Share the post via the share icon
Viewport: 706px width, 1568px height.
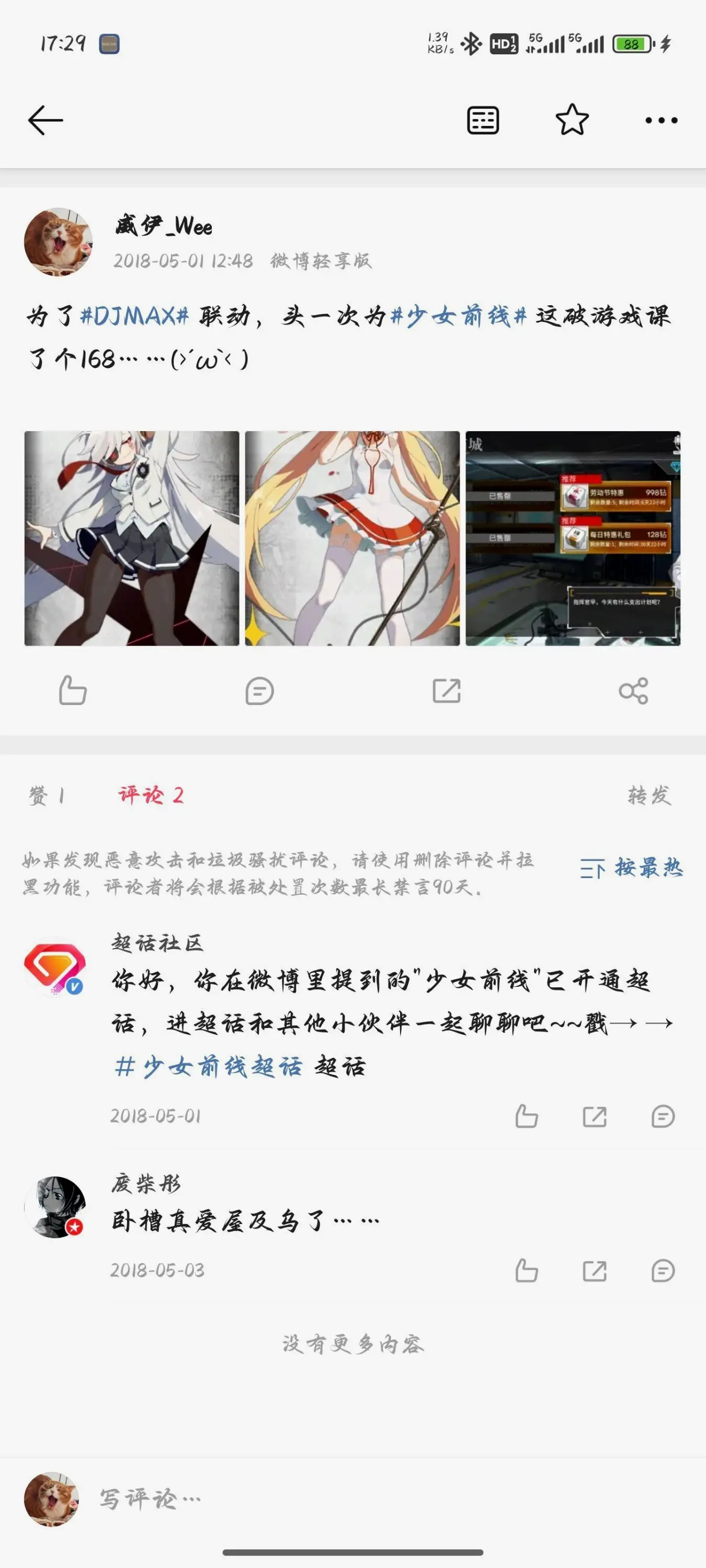tap(633, 691)
